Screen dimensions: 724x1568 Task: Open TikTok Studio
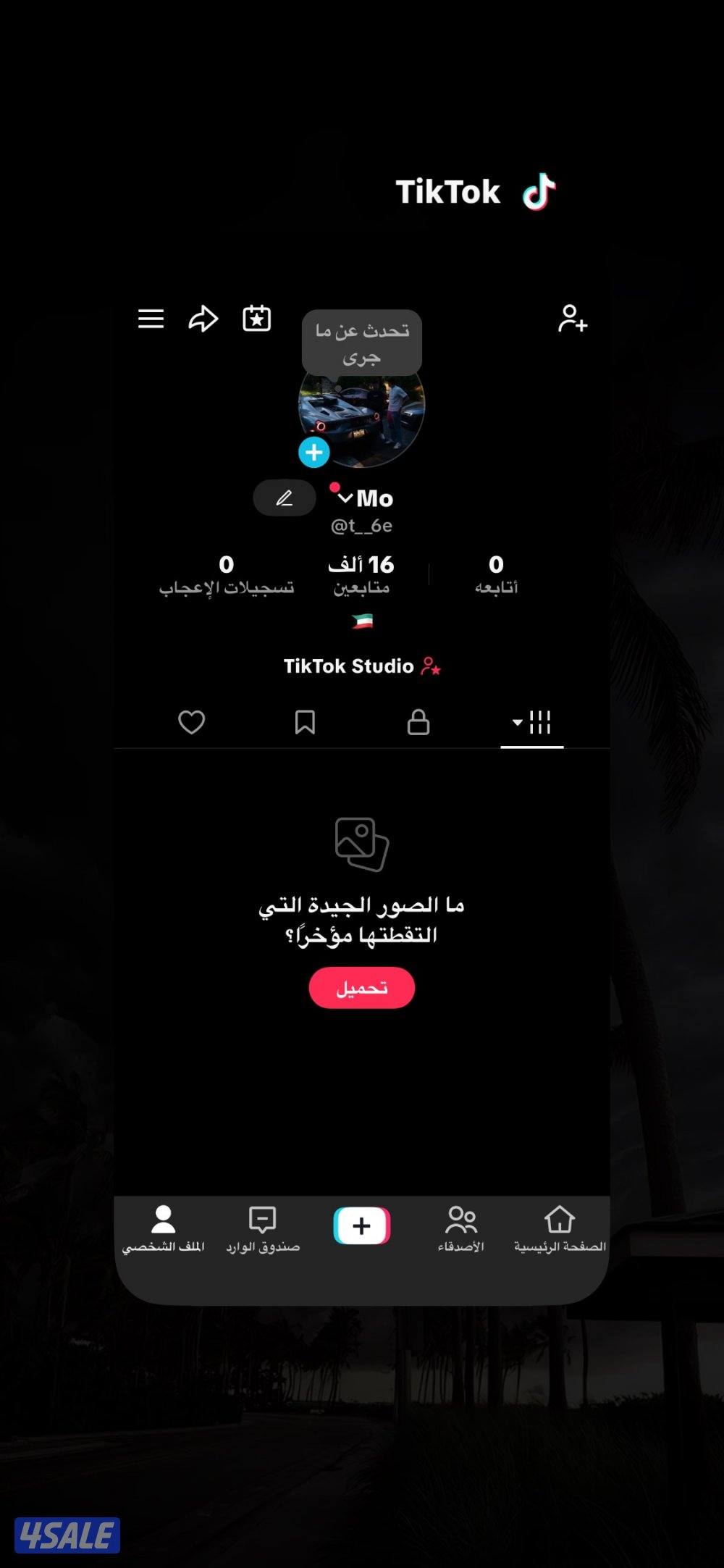pyautogui.click(x=361, y=666)
